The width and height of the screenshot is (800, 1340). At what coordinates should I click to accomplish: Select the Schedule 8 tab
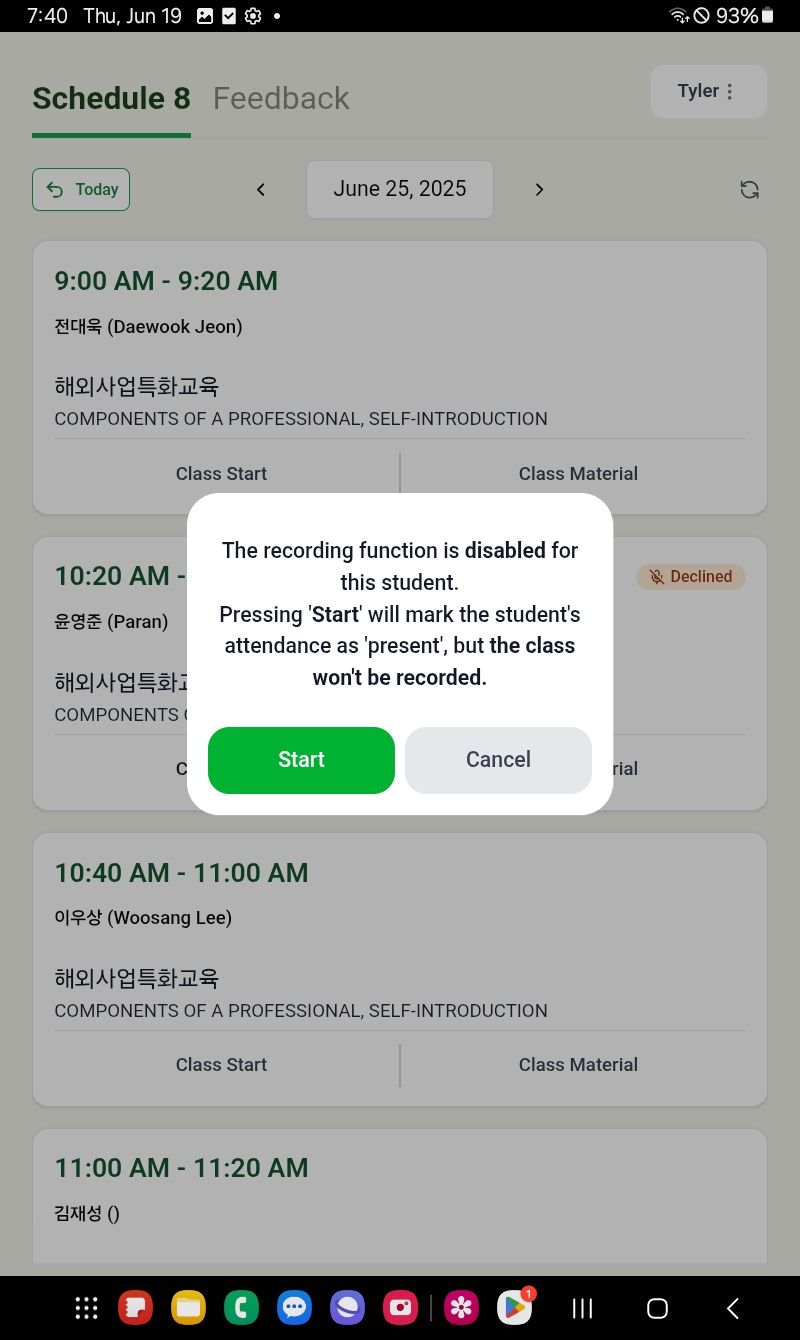111,98
